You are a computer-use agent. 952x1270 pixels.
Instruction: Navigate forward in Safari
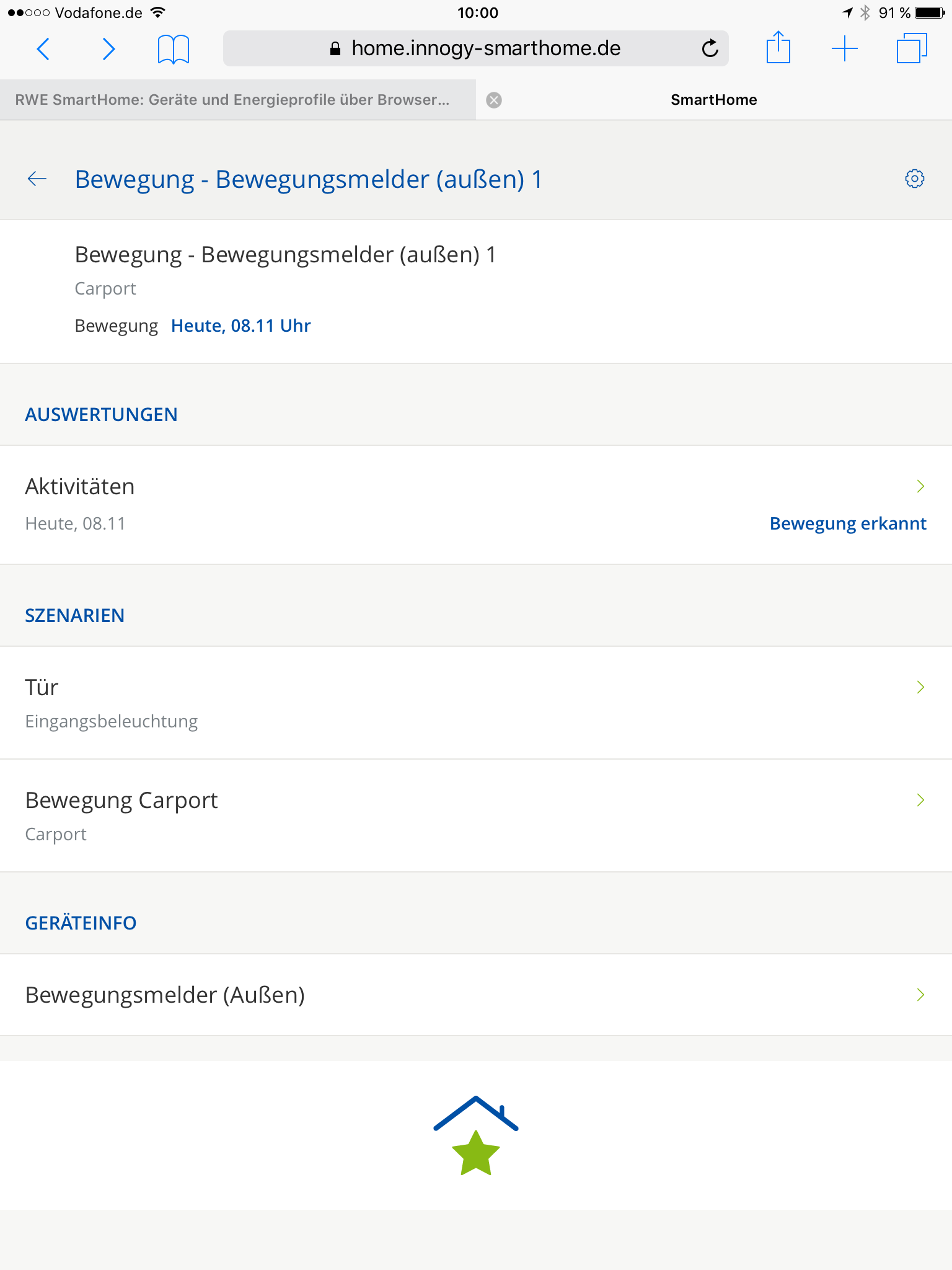(108, 48)
